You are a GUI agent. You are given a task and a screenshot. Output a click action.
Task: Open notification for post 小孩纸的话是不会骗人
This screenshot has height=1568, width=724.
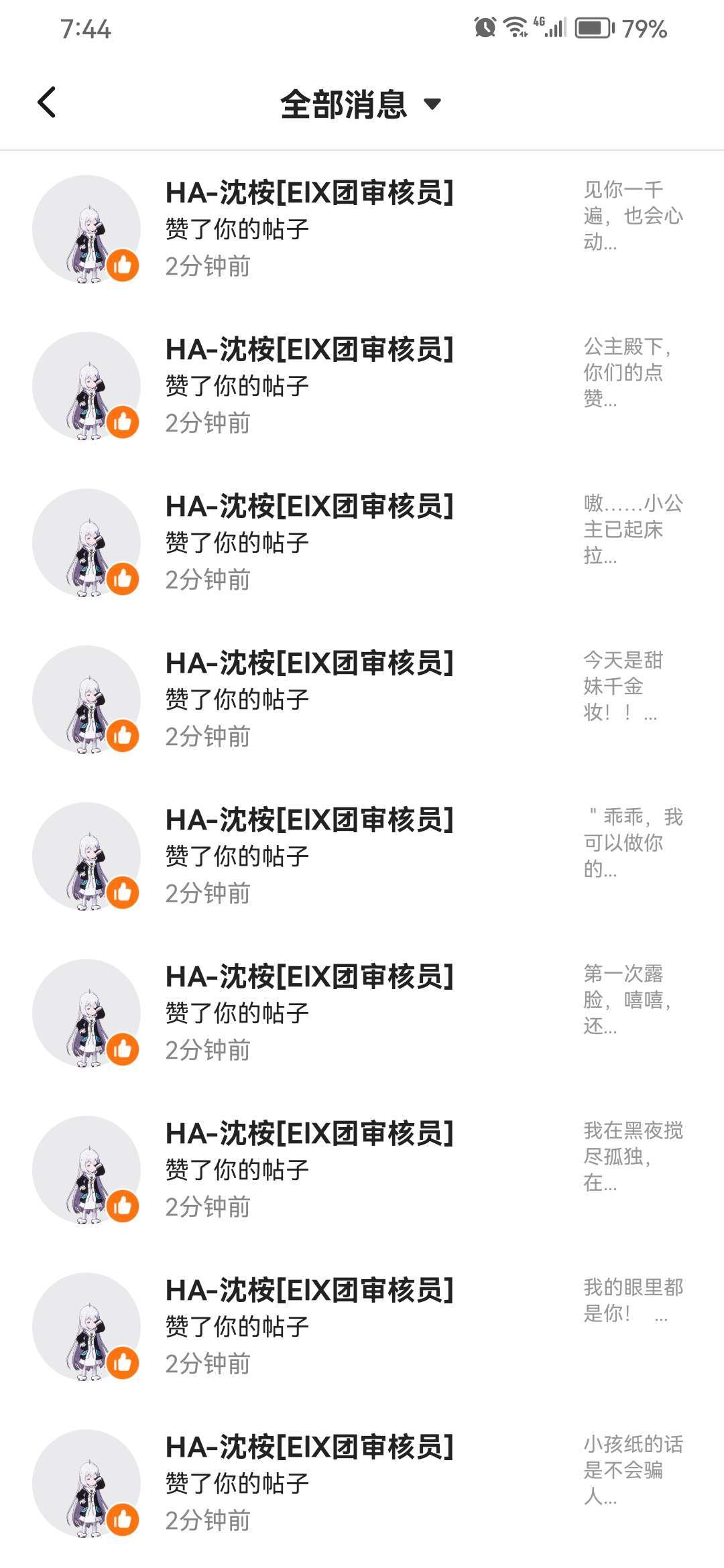pyautogui.click(x=362, y=1484)
